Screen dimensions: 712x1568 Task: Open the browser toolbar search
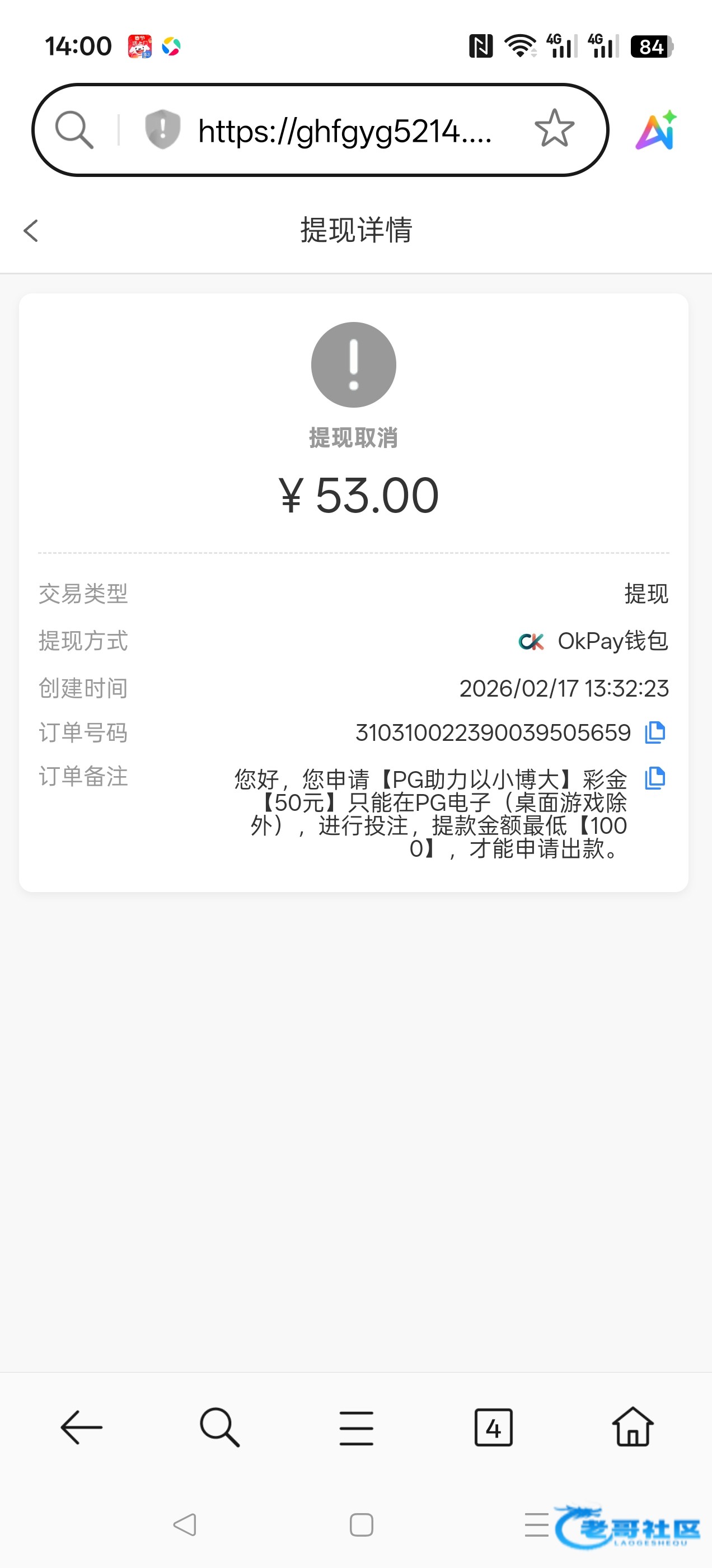219,1427
